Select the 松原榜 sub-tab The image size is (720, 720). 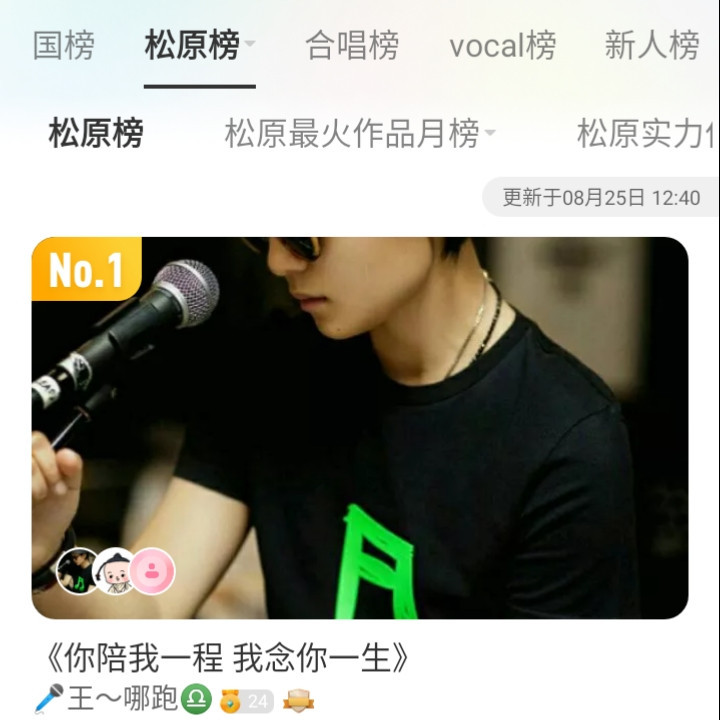[x=96, y=133]
